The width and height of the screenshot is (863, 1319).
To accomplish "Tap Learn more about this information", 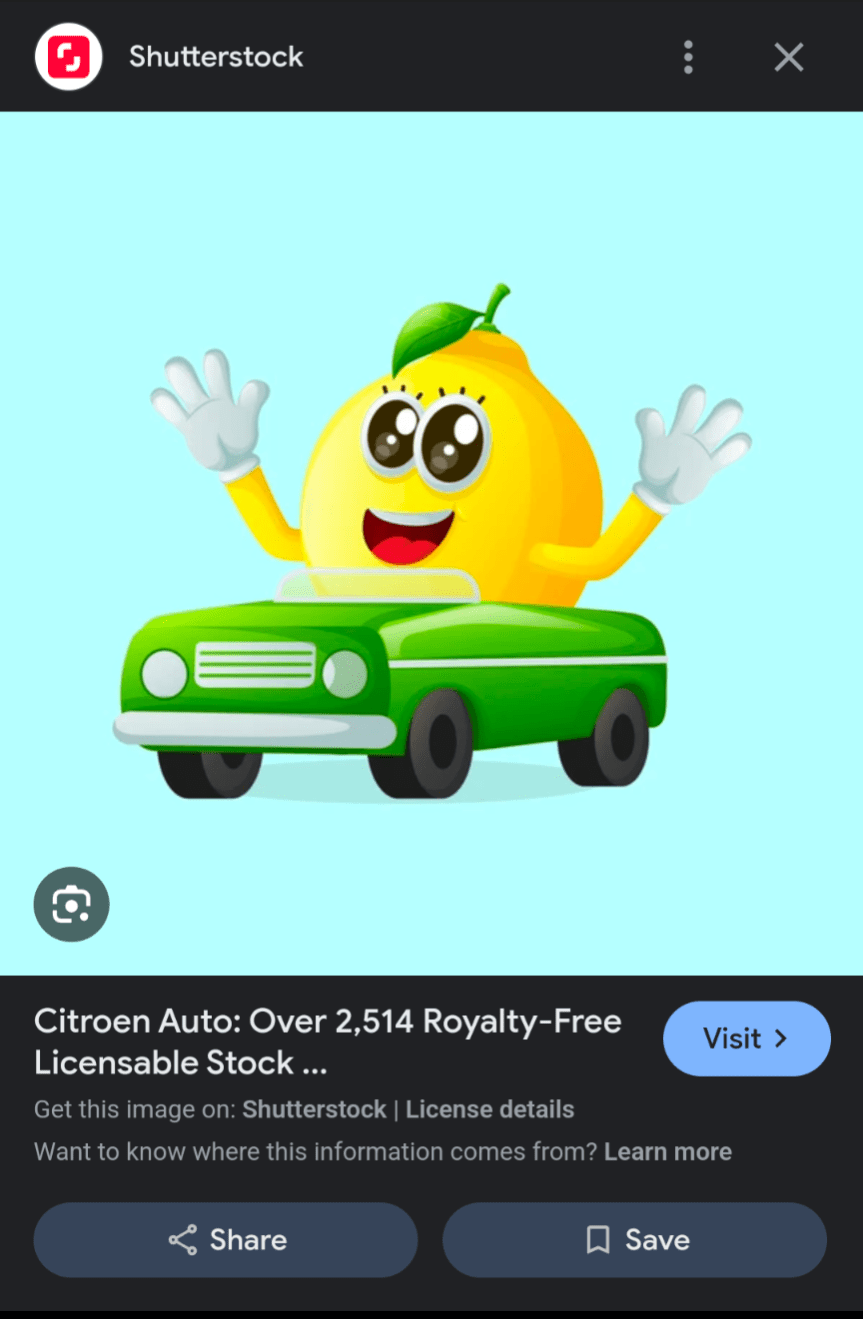I will pos(668,1152).
